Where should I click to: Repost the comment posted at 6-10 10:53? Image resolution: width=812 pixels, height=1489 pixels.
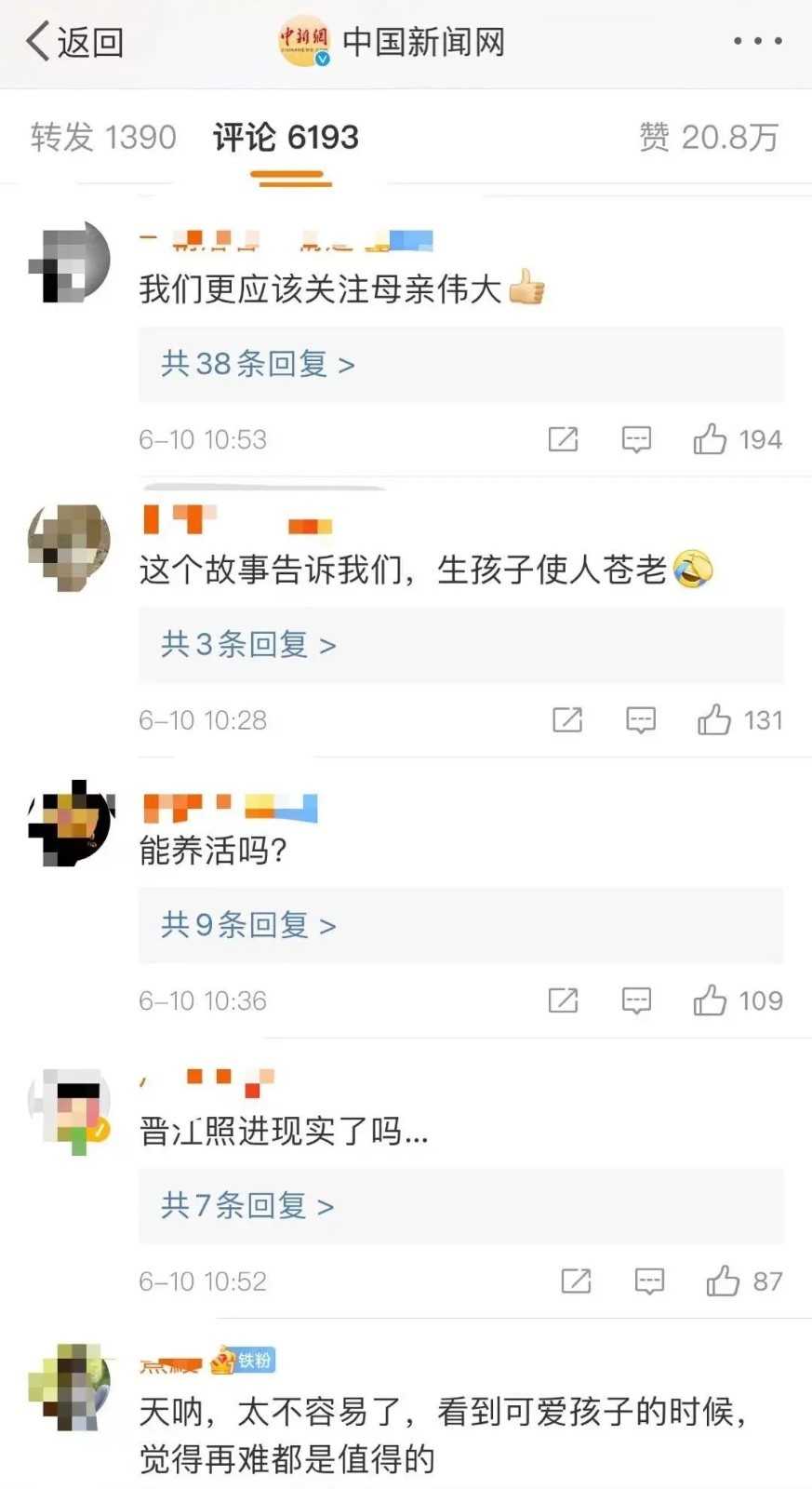tap(563, 439)
